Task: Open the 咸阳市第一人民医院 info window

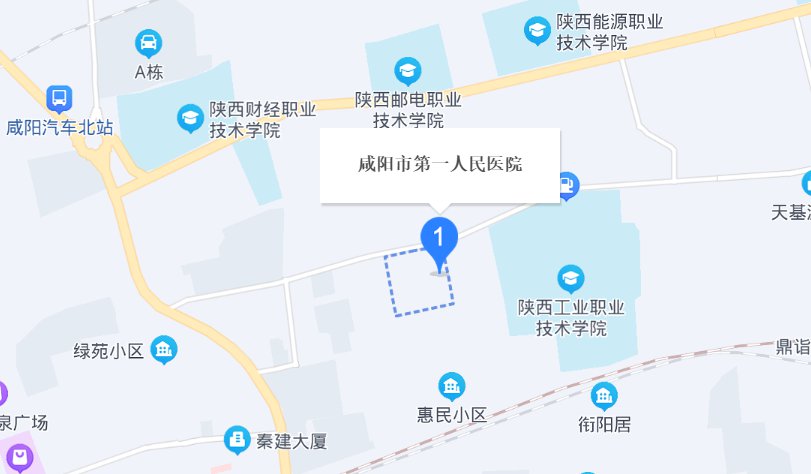Action: click(440, 165)
